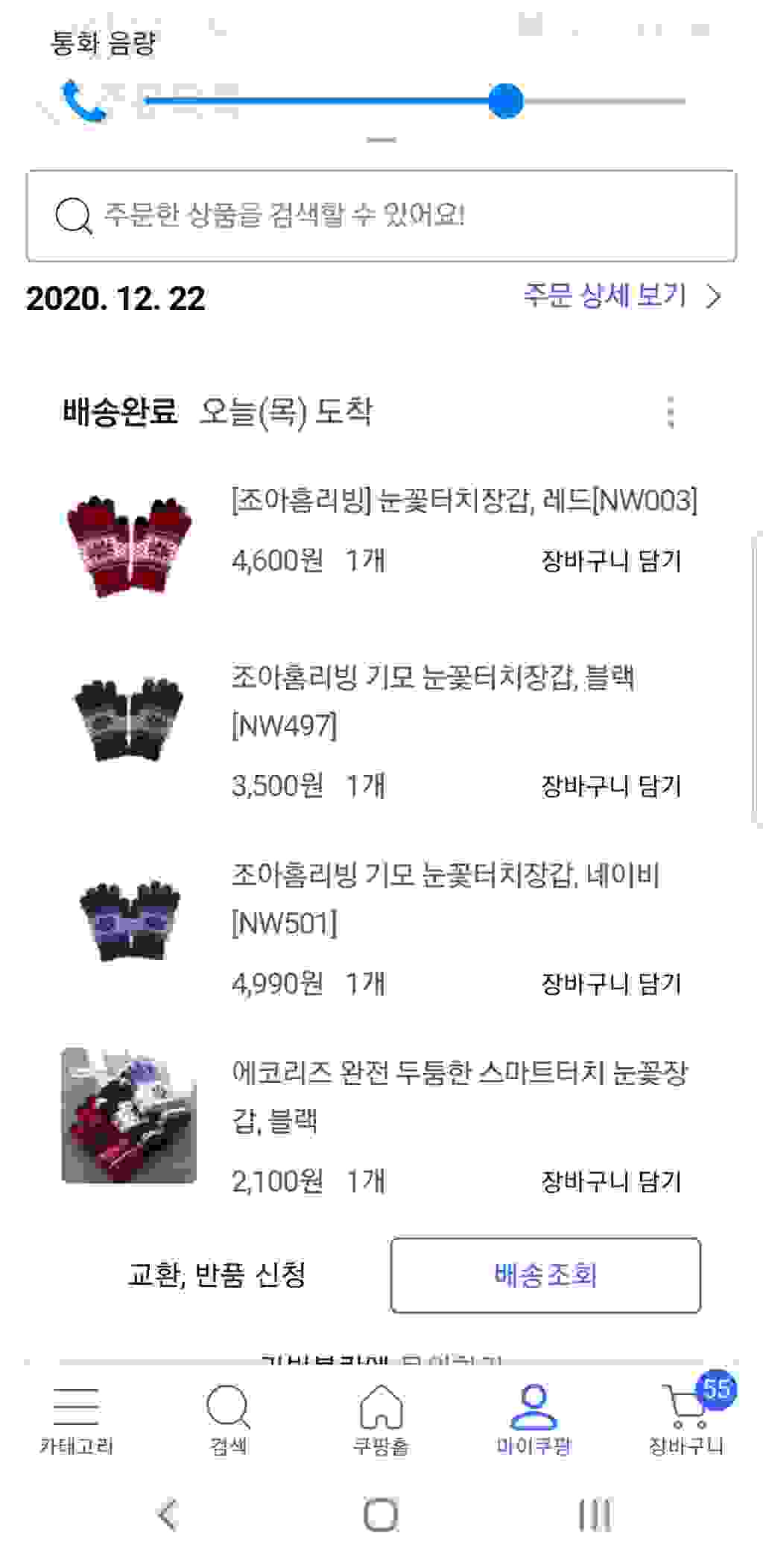Image resolution: width=763 pixels, height=1568 pixels.
Task: Open the three-dot menu beside 배송완료
Action: tap(671, 412)
